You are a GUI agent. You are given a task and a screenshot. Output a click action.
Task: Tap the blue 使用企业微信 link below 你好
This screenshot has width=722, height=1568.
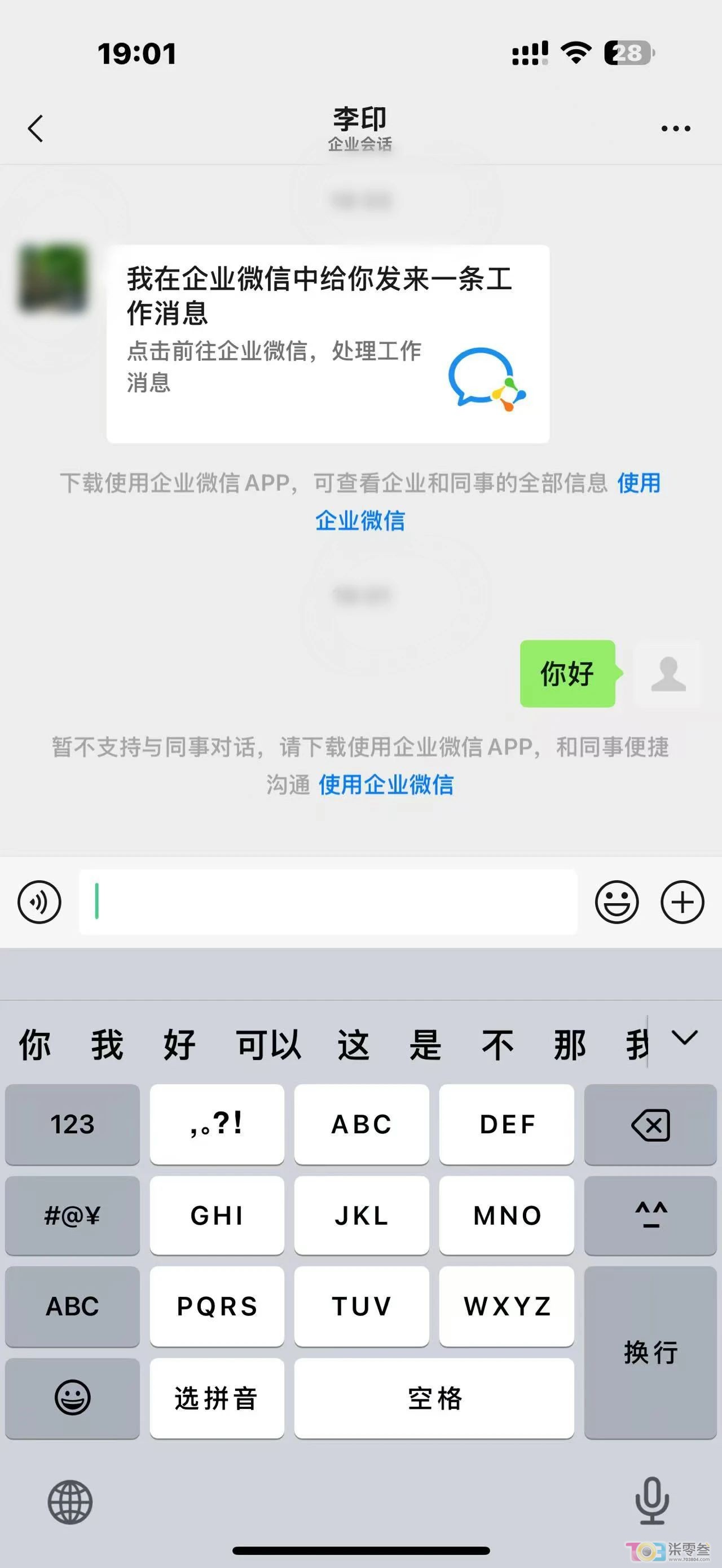[x=386, y=785]
